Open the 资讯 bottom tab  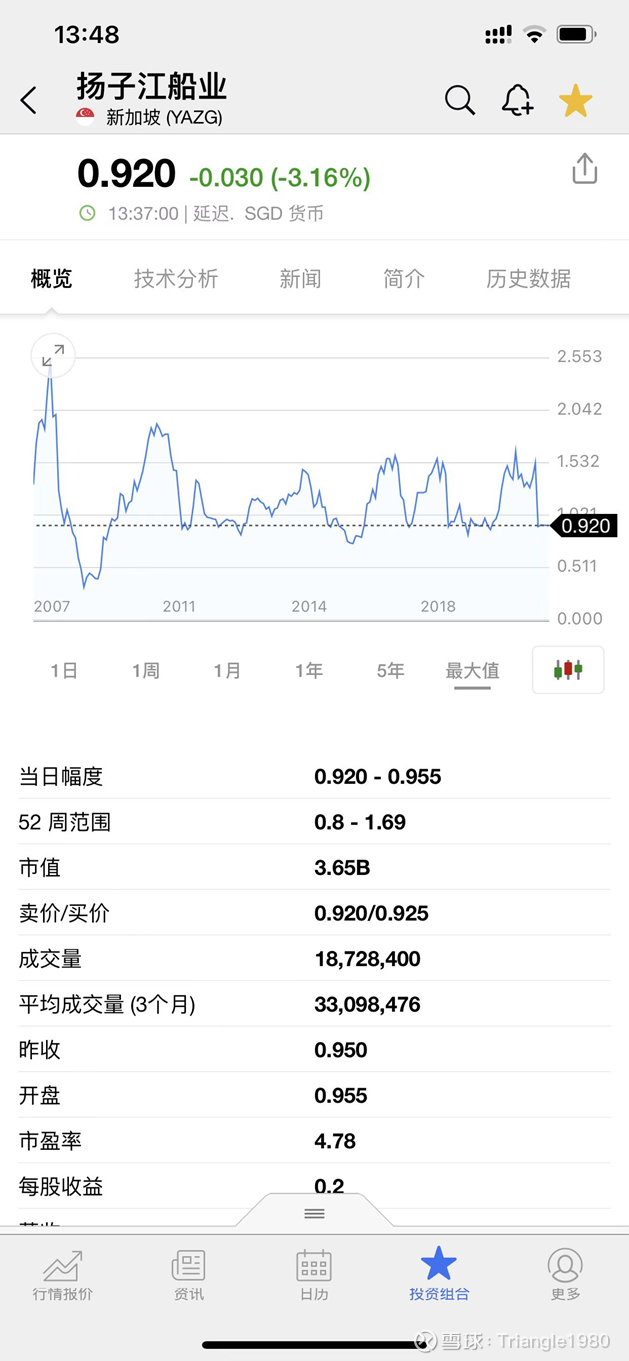[189, 1275]
